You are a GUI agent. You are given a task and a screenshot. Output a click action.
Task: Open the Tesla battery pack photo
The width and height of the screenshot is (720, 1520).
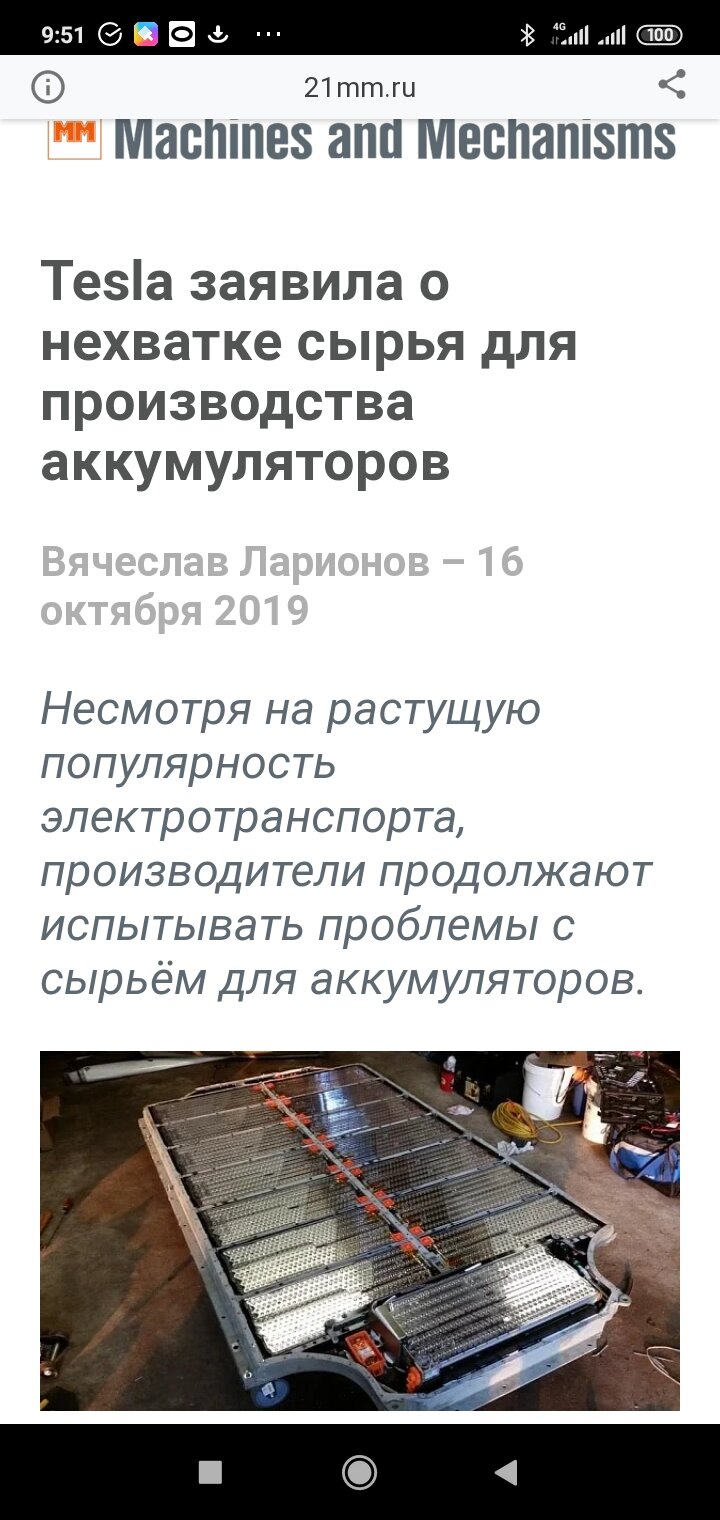tap(360, 1230)
